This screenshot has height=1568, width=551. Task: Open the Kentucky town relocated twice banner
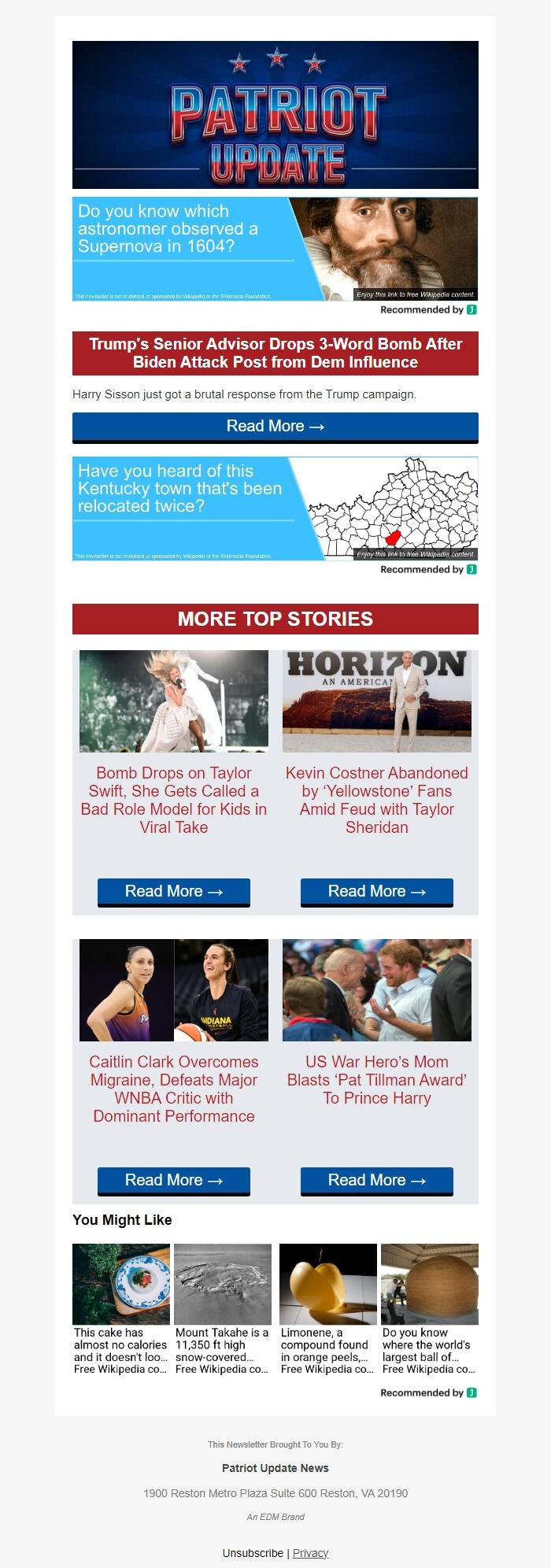point(275,508)
